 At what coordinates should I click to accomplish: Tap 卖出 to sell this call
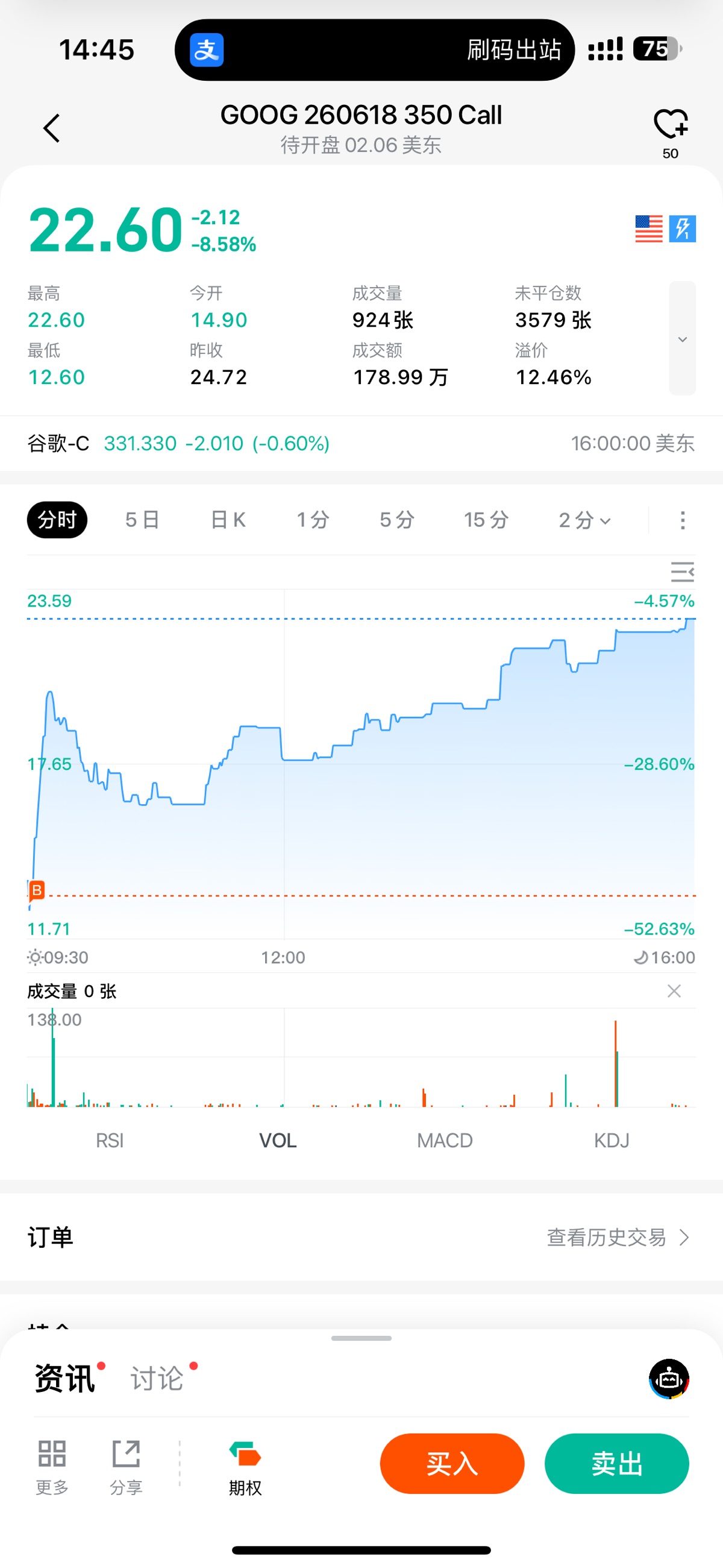point(616,1463)
